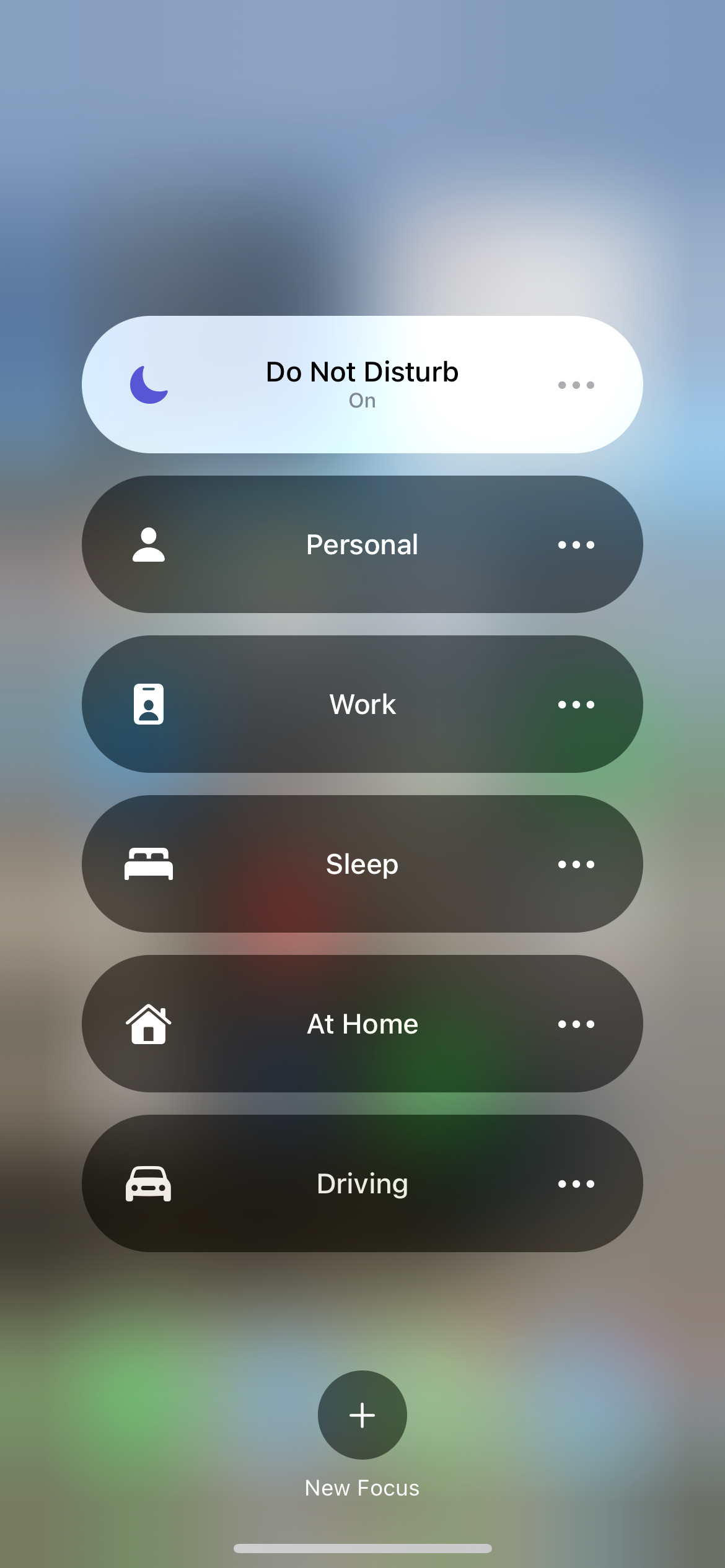Click the bed icon on Sleep focus
725x1568 pixels.
149,864
